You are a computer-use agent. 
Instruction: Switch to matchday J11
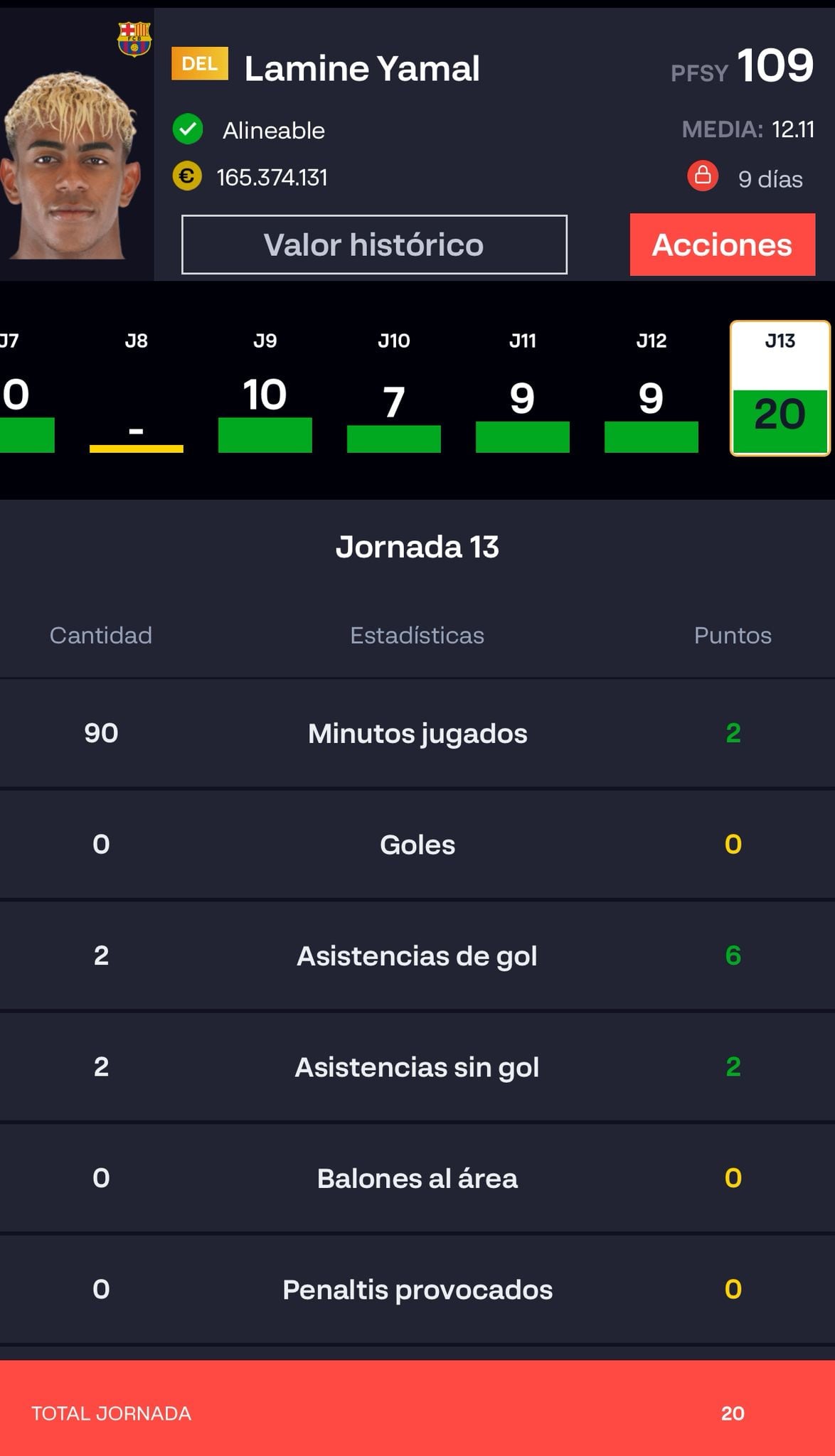pyautogui.click(x=522, y=395)
